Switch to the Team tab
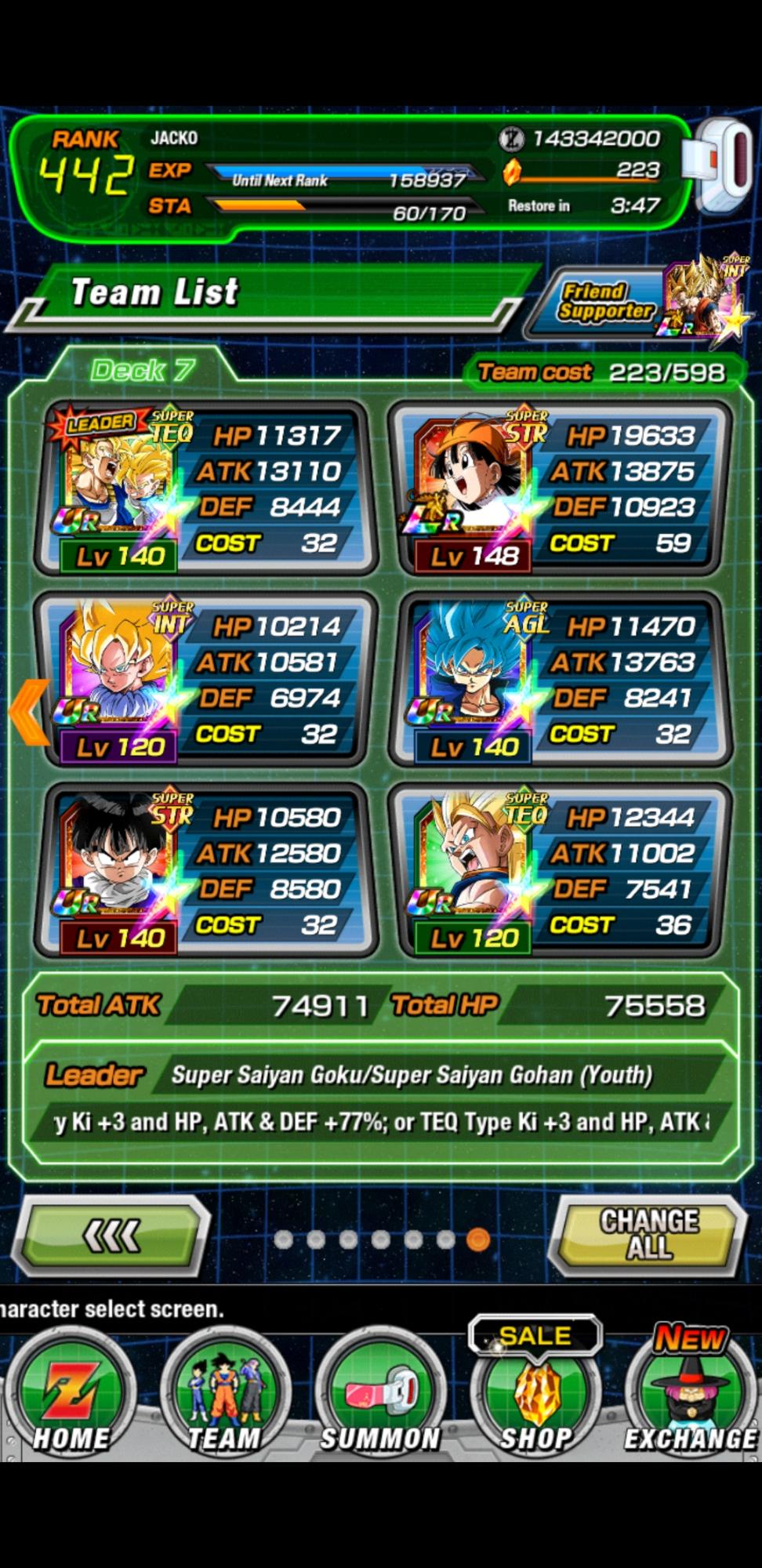762x1568 pixels. 225,1399
